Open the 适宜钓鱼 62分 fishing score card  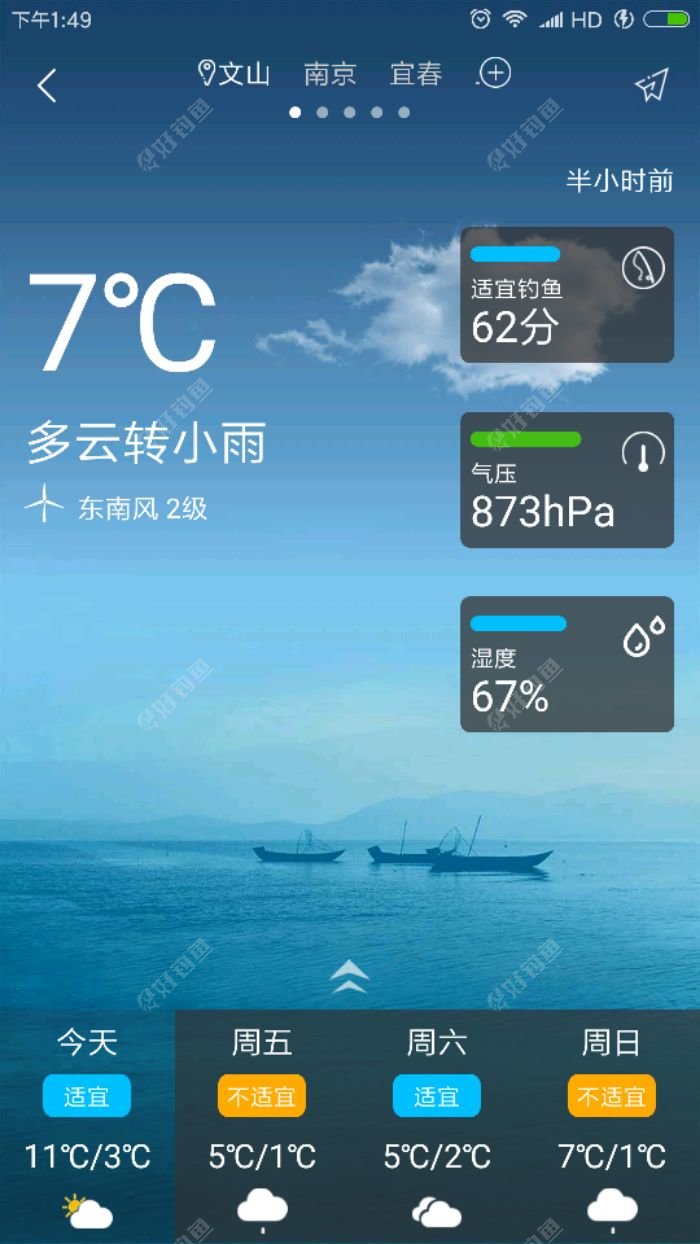(x=566, y=295)
